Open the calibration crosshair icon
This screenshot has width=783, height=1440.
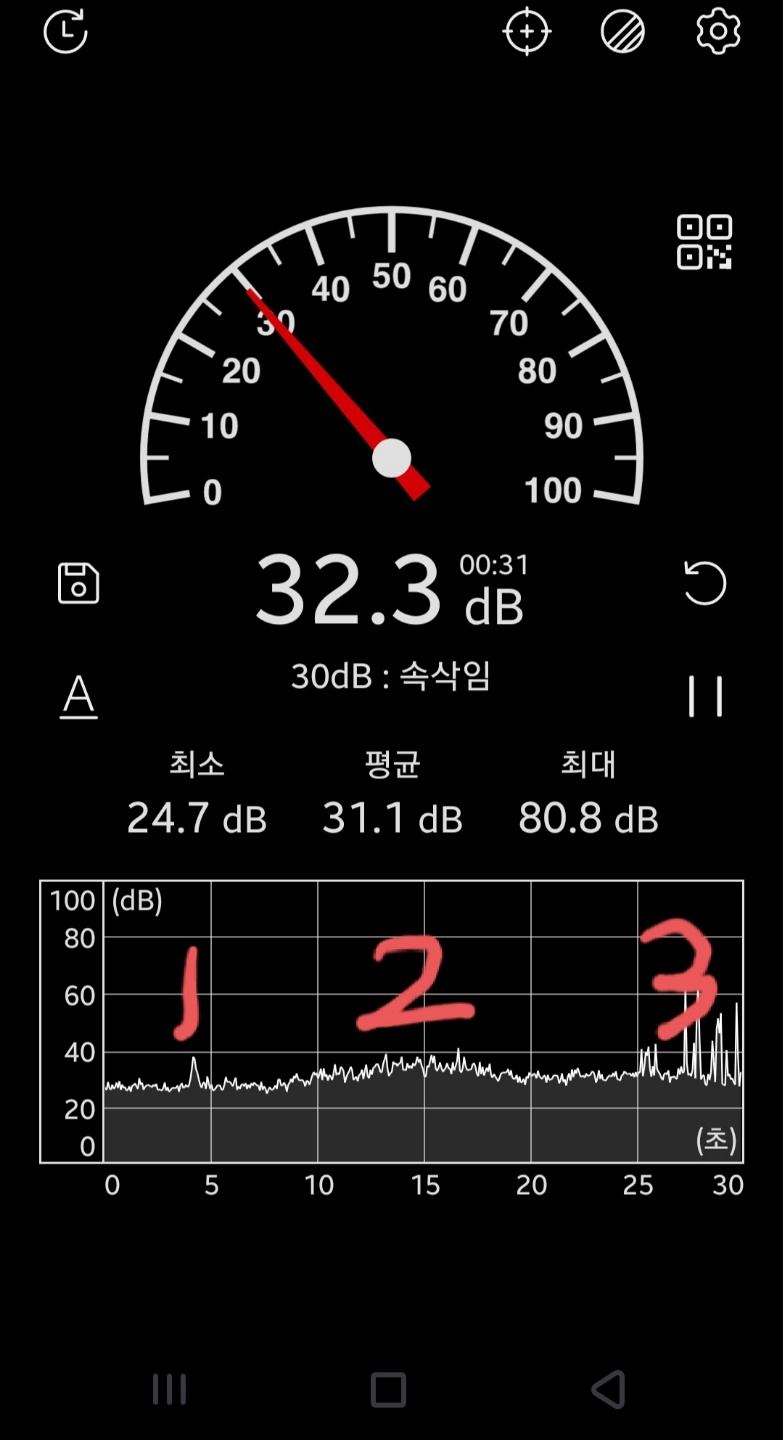[527, 32]
